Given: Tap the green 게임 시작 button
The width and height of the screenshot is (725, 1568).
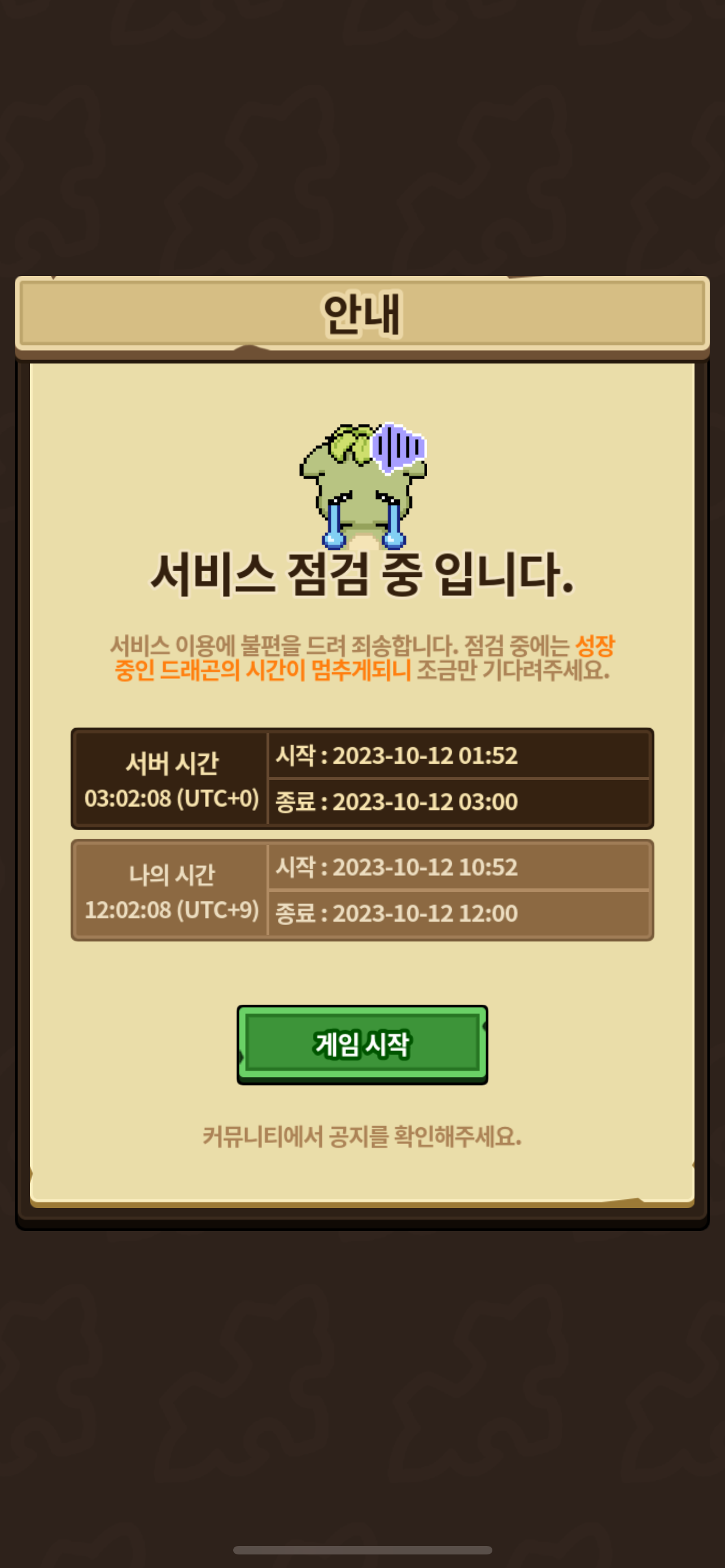Looking at the screenshot, I should (x=362, y=1044).
